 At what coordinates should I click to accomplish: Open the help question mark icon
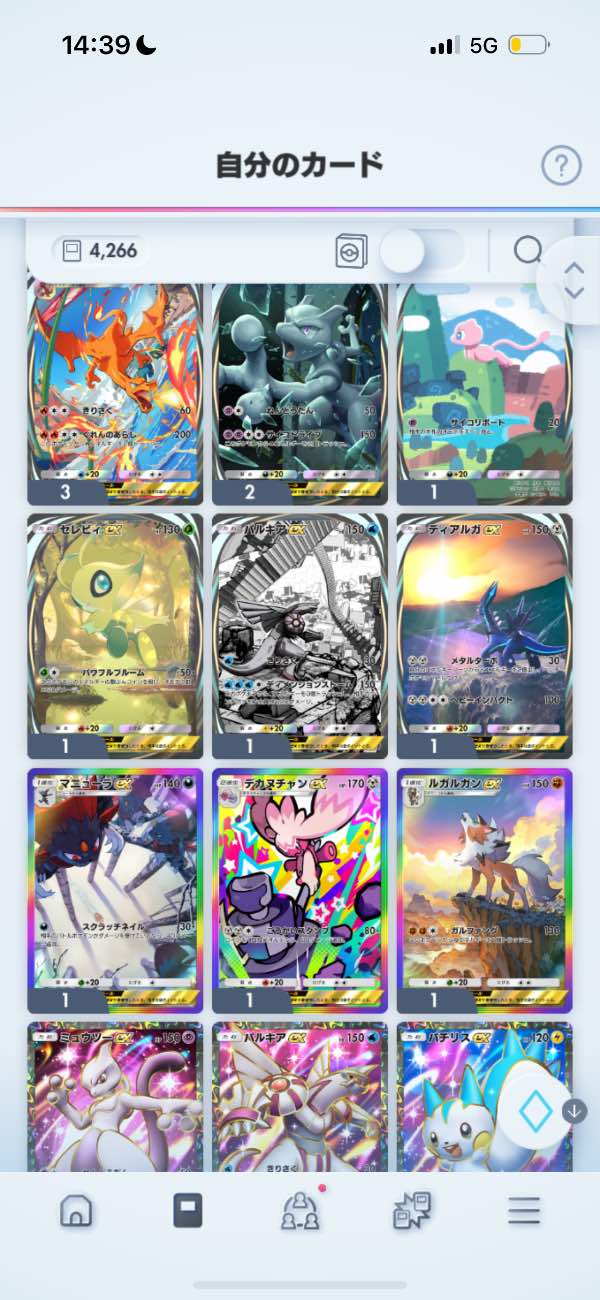[x=561, y=164]
